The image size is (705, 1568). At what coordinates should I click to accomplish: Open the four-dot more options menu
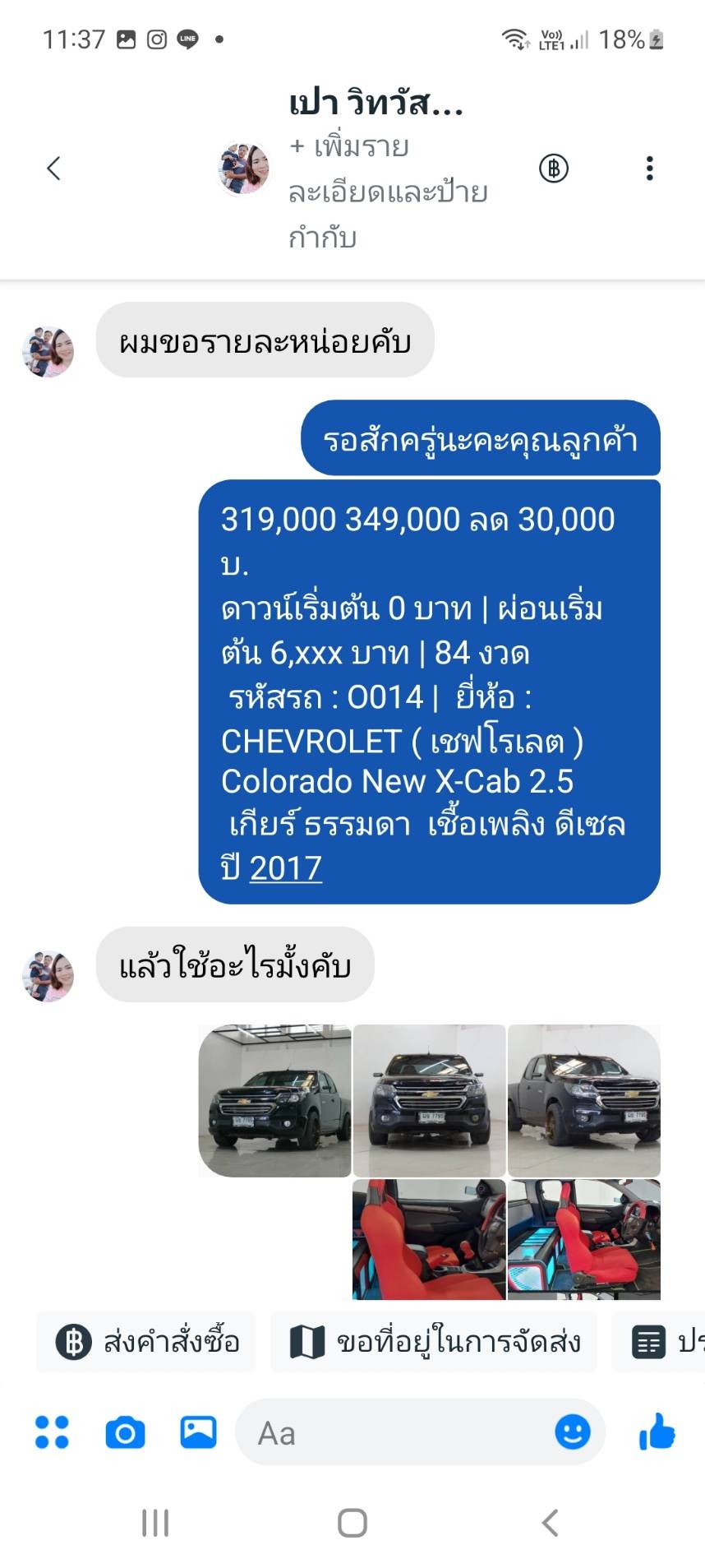tap(53, 1432)
